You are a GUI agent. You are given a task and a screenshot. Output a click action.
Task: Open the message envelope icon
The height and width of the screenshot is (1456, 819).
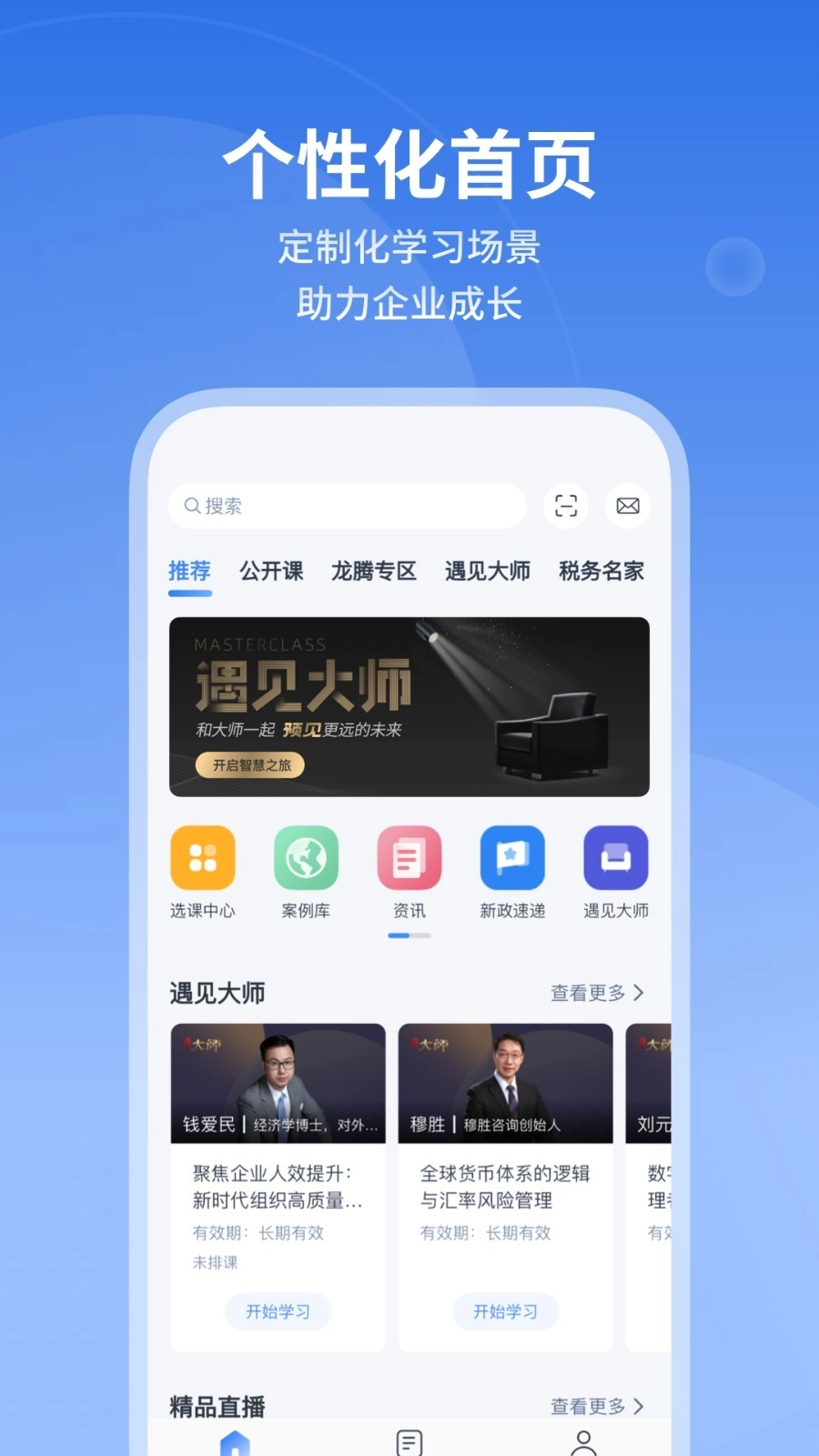pyautogui.click(x=627, y=506)
